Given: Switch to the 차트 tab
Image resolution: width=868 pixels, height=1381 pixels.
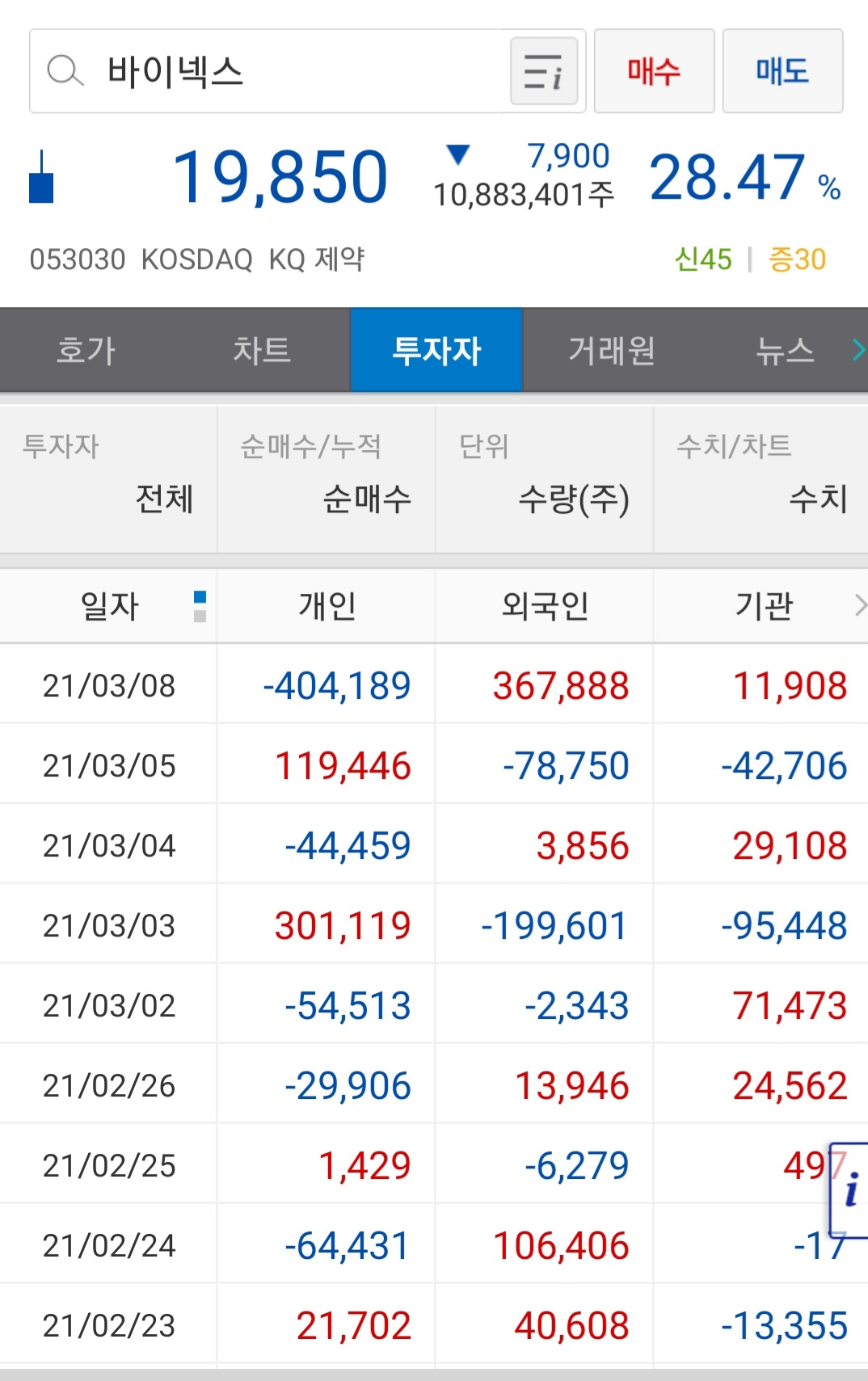Looking at the screenshot, I should tap(261, 351).
